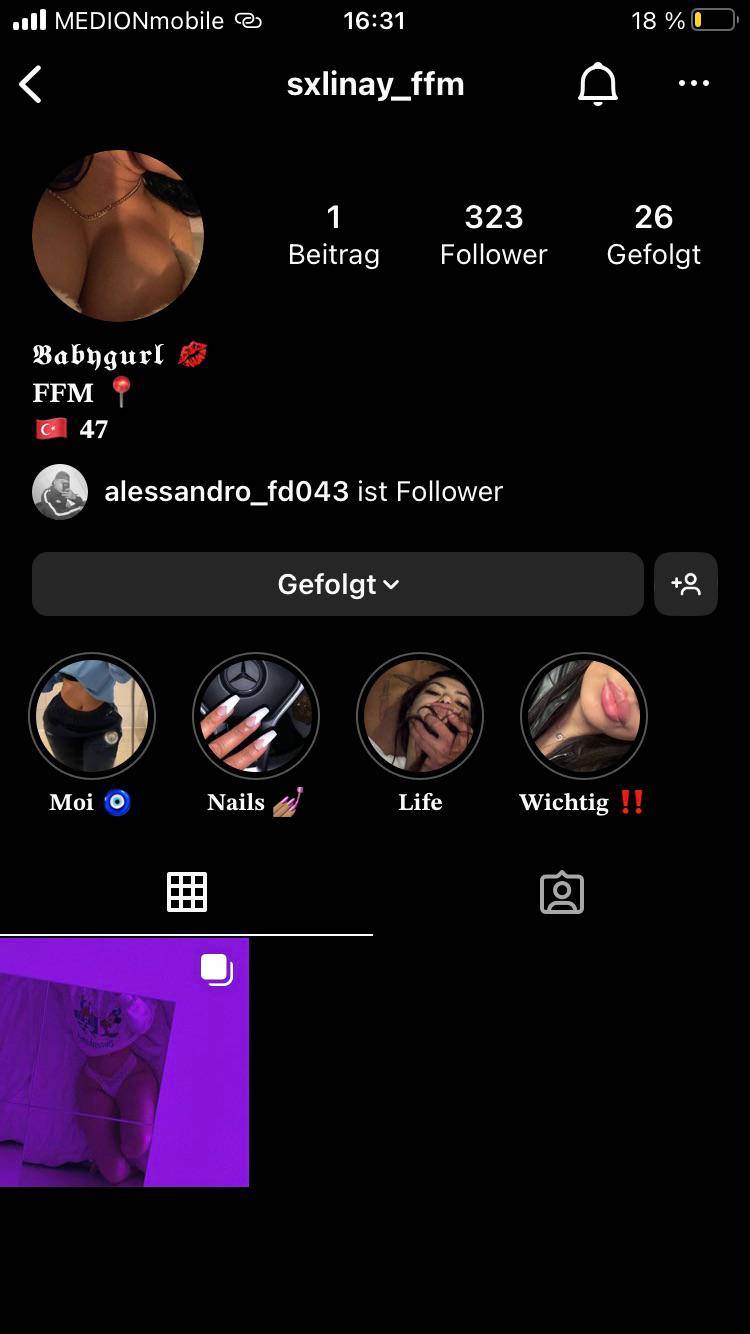Open the purple carousel post

tap(124, 1062)
